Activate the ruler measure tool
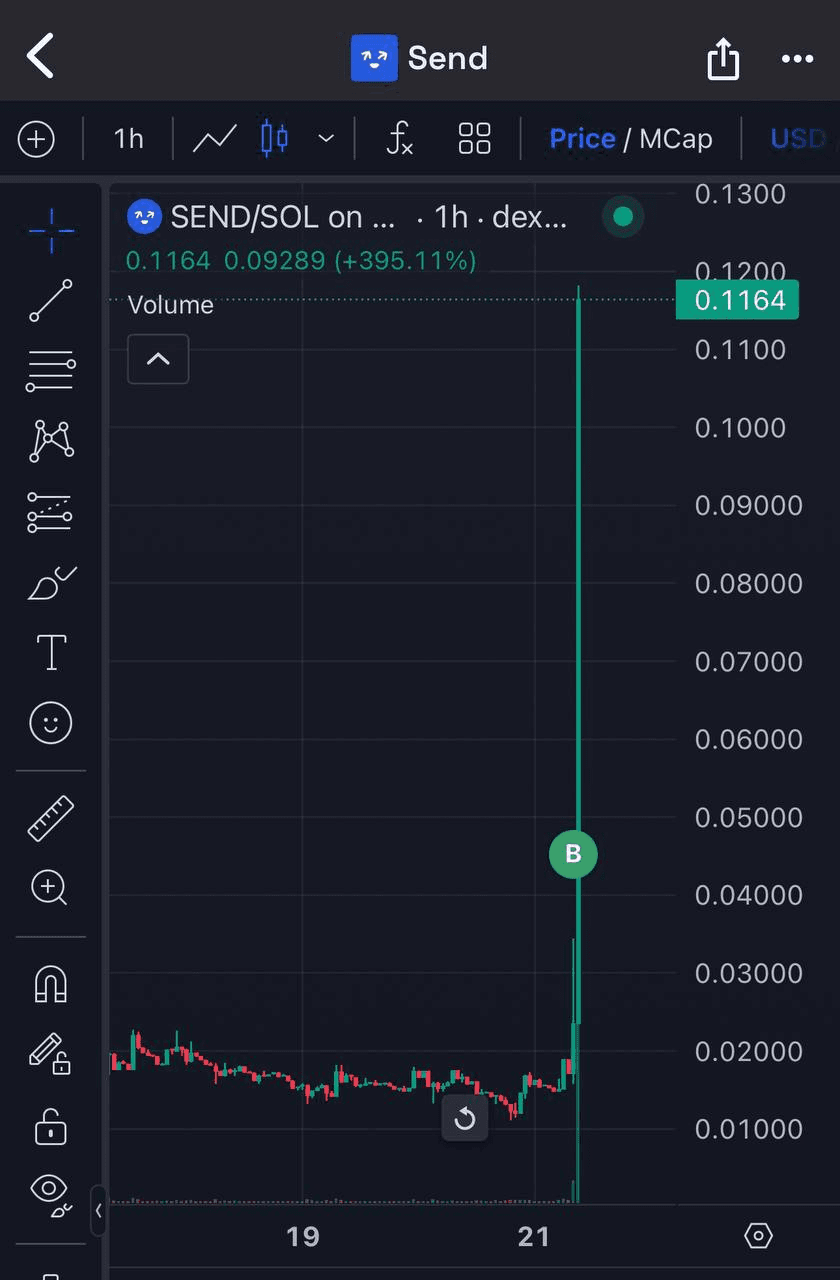 click(x=51, y=818)
